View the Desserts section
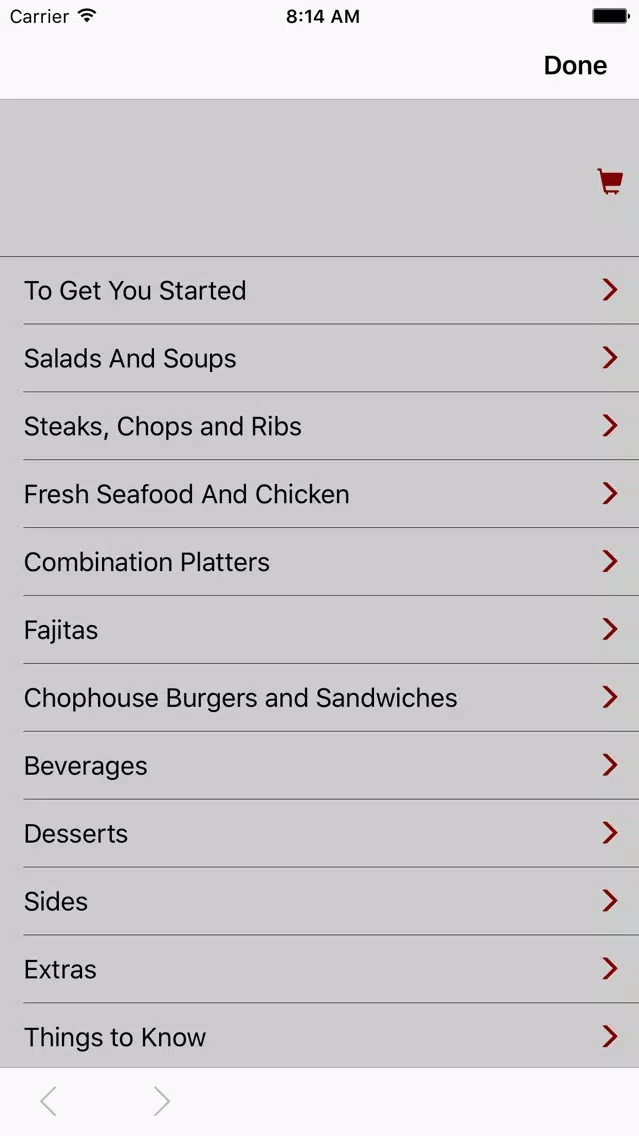The height and width of the screenshot is (1136, 639). point(320,833)
